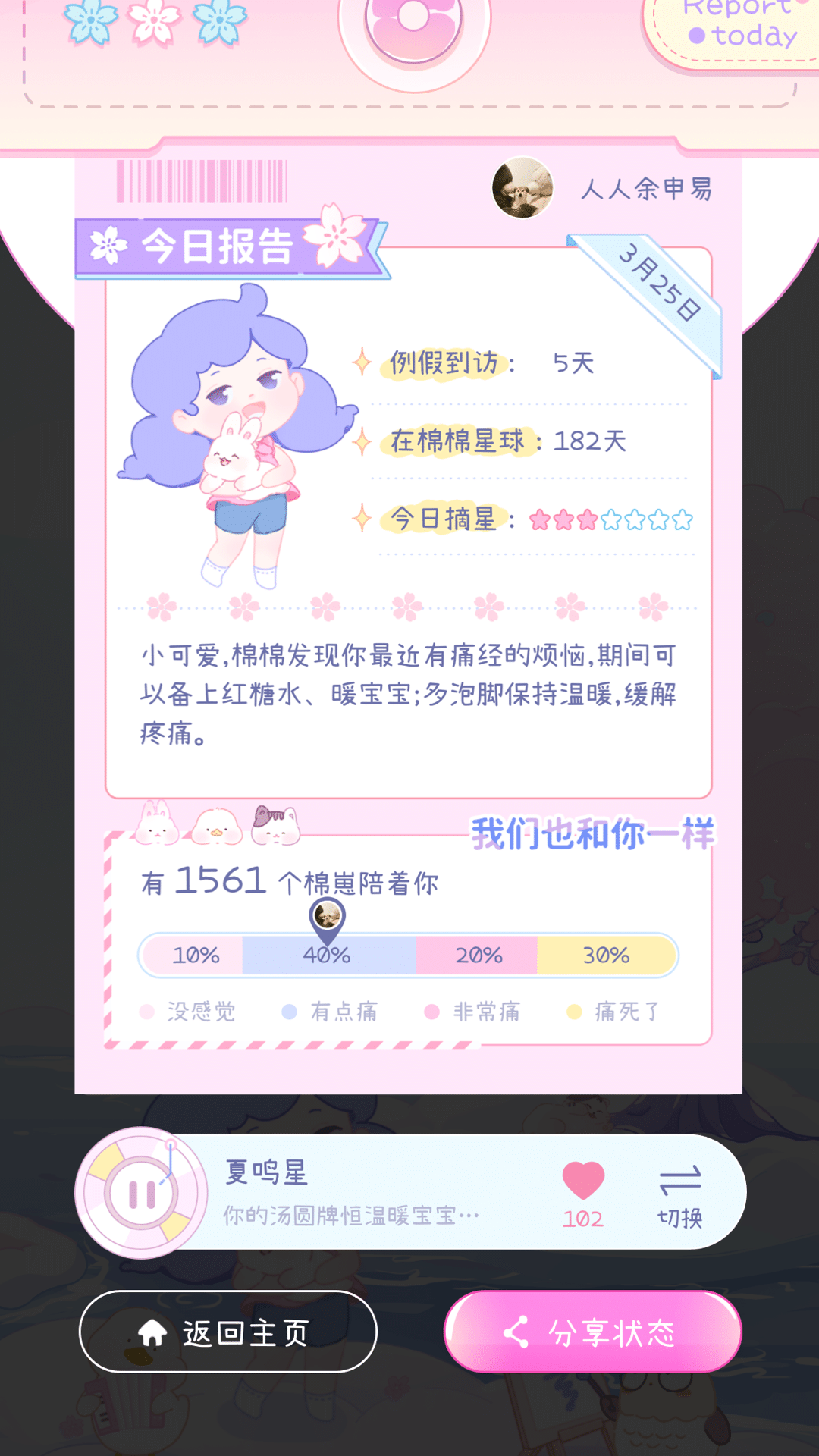This screenshot has height=1456, width=819.
Task: Select the cat mascot icon on the community card
Action: point(275,827)
